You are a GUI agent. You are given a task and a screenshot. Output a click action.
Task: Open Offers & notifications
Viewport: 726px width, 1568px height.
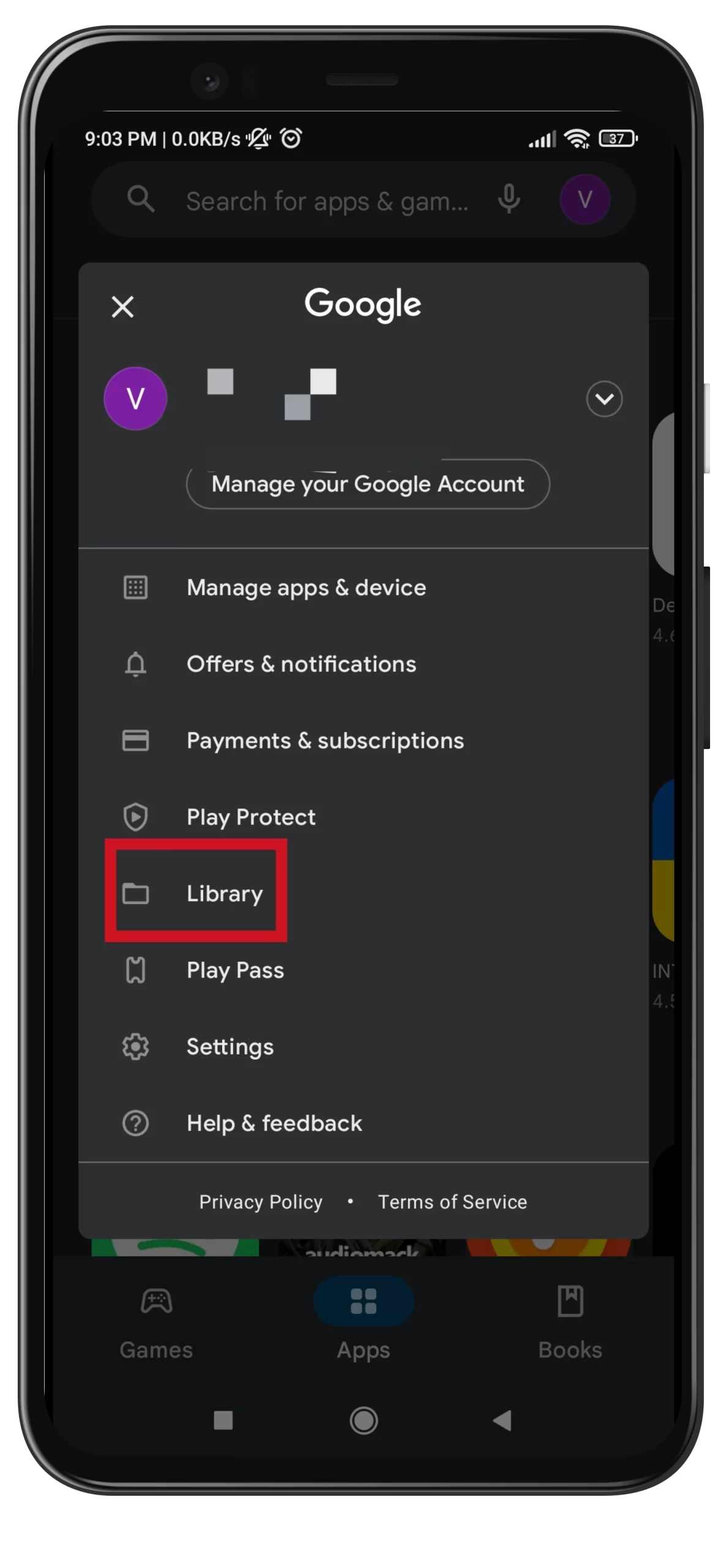coord(301,665)
